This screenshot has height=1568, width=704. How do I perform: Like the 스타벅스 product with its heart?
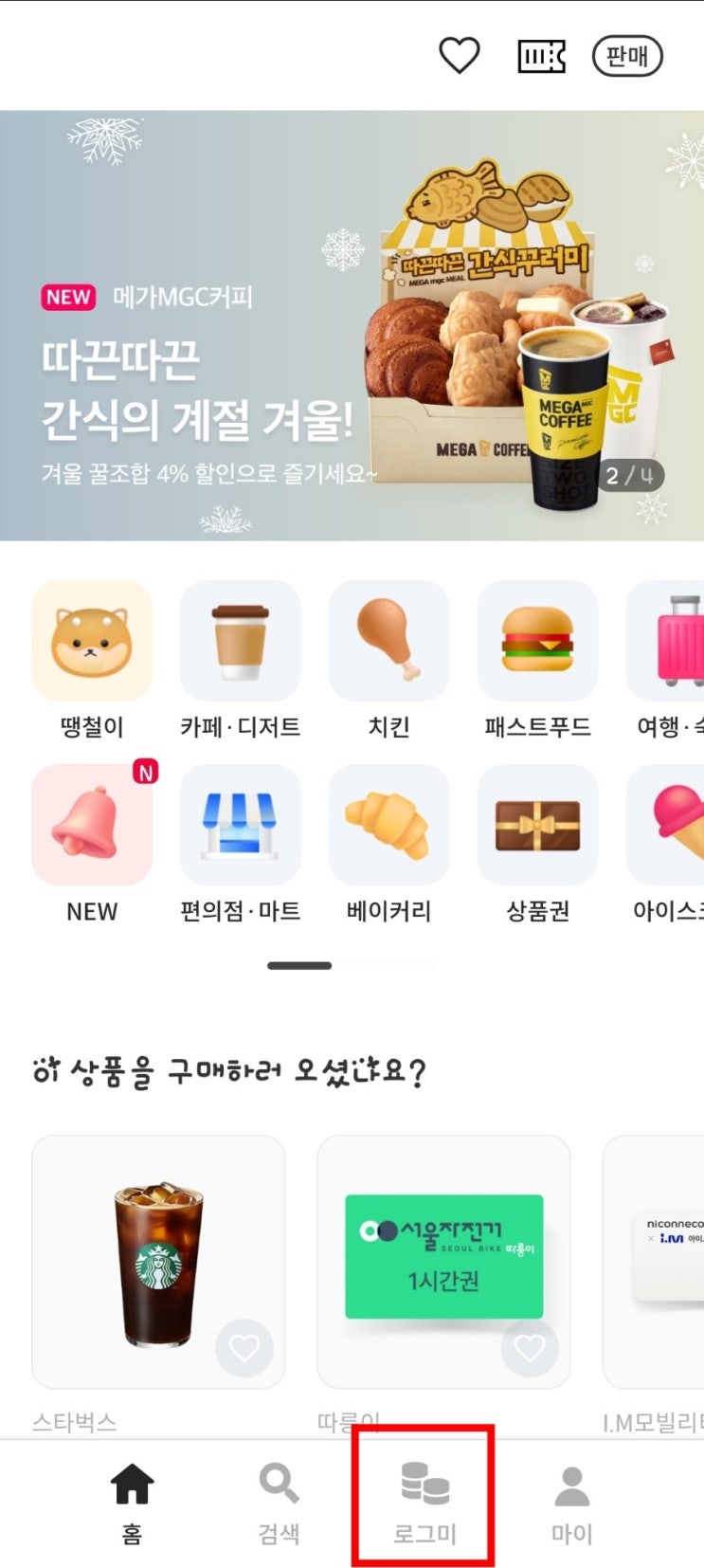[x=244, y=1347]
